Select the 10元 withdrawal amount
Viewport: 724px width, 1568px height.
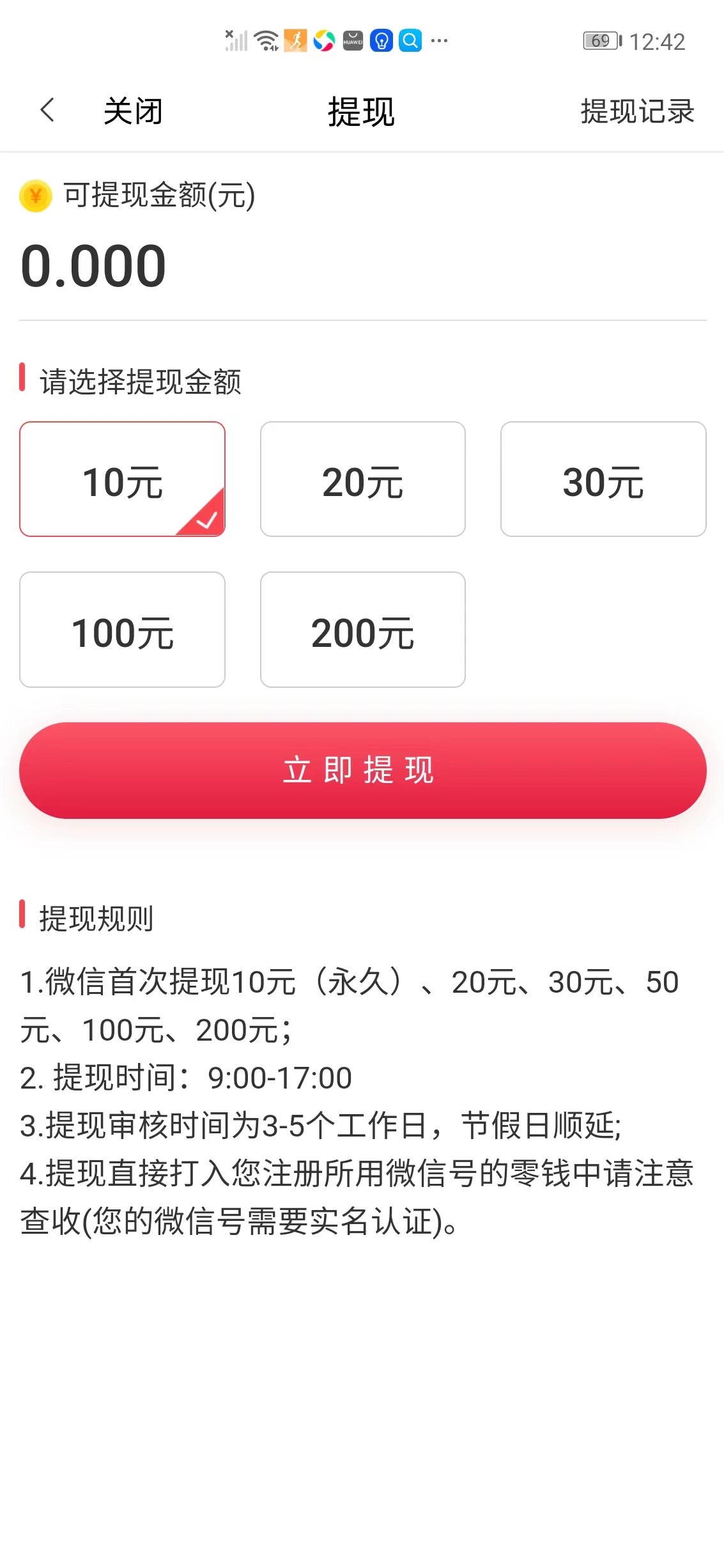[x=123, y=478]
